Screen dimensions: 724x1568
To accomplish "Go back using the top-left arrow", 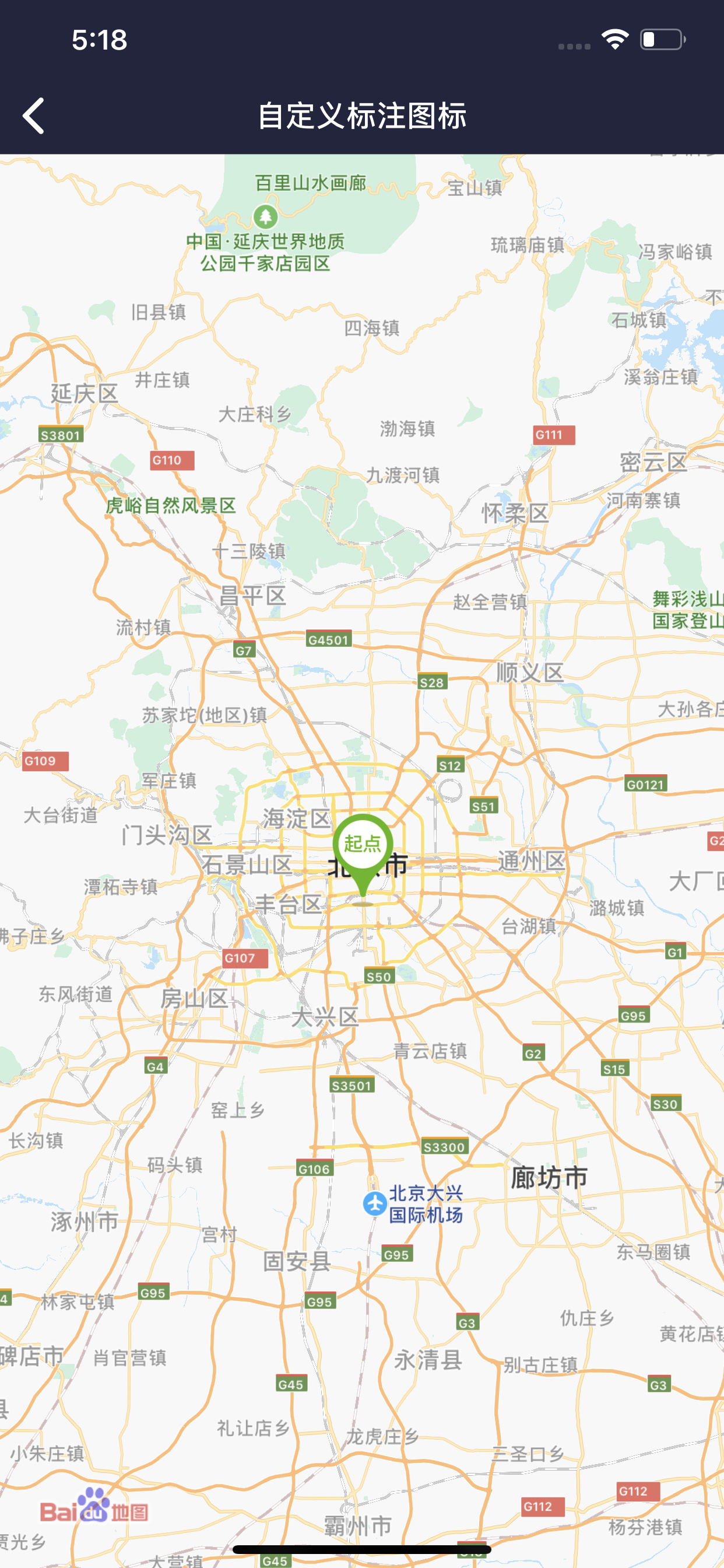I will coord(34,116).
